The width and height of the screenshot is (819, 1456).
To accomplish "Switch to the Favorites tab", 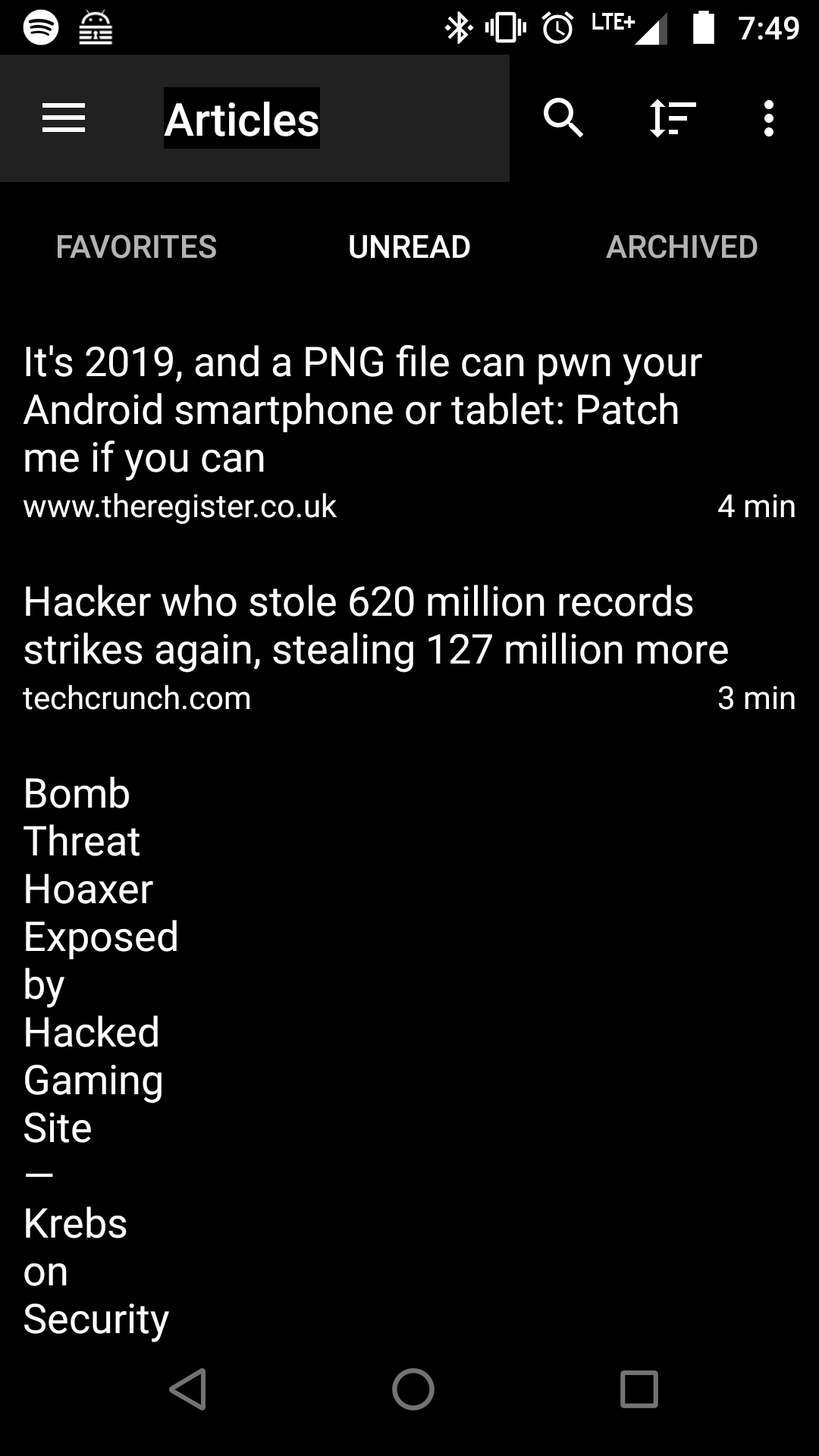I will pos(136,247).
